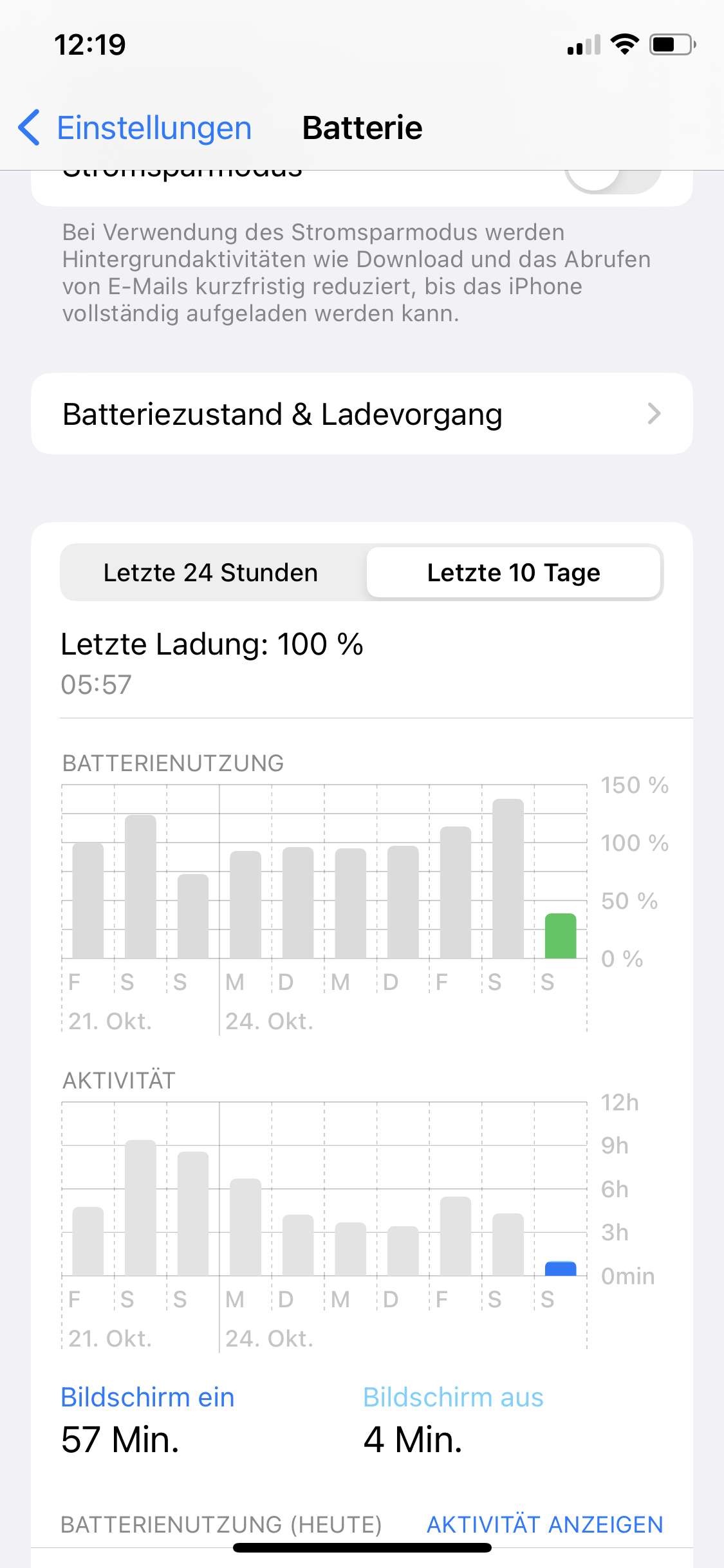Go back to Einstellungen
Screen dimensions: 724x1568
[x=135, y=127]
